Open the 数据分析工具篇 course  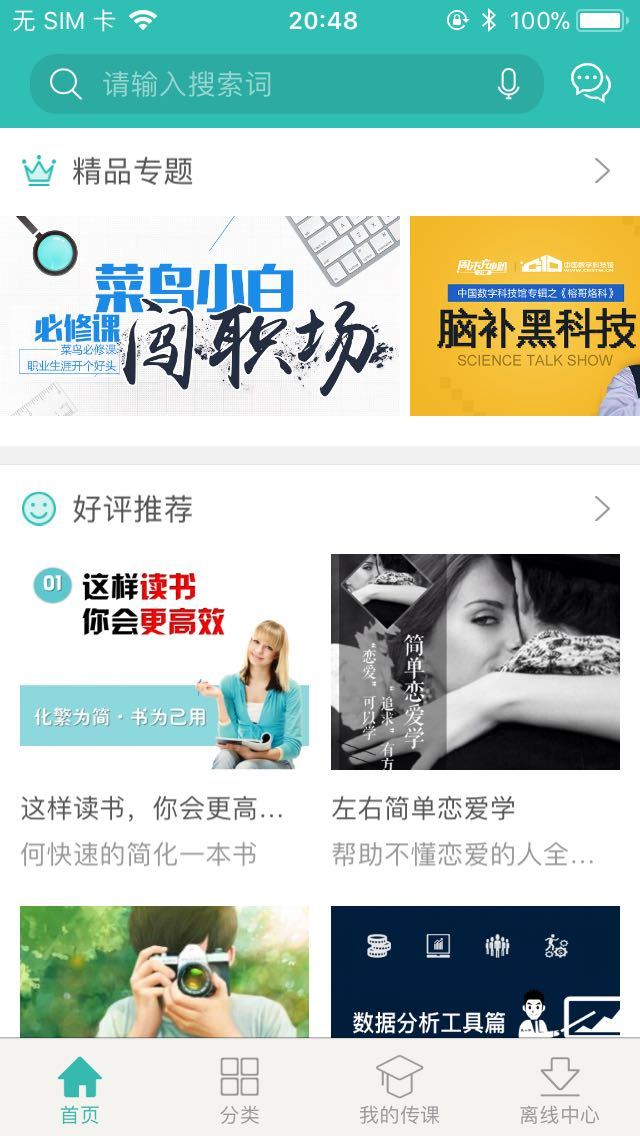click(x=475, y=971)
